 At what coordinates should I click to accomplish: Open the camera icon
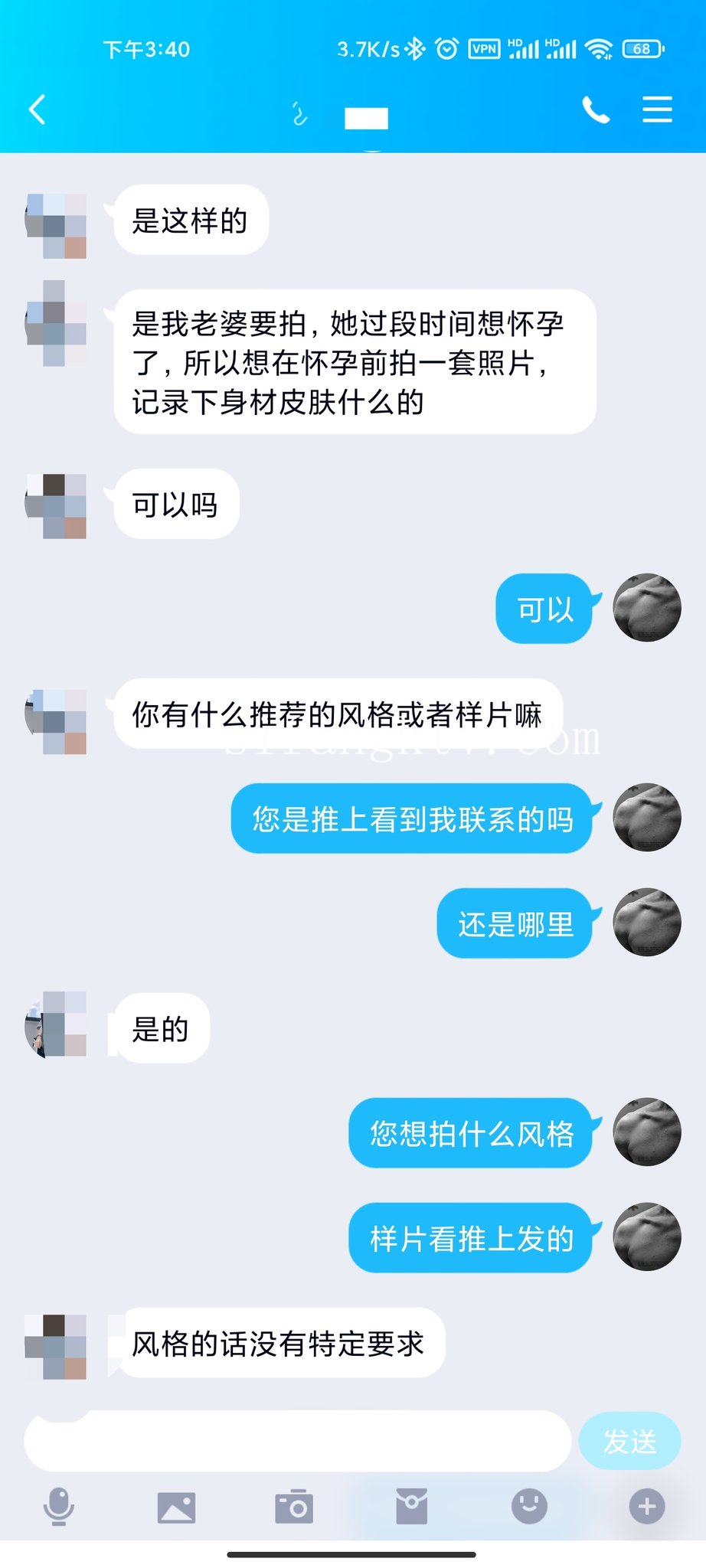(294, 1507)
